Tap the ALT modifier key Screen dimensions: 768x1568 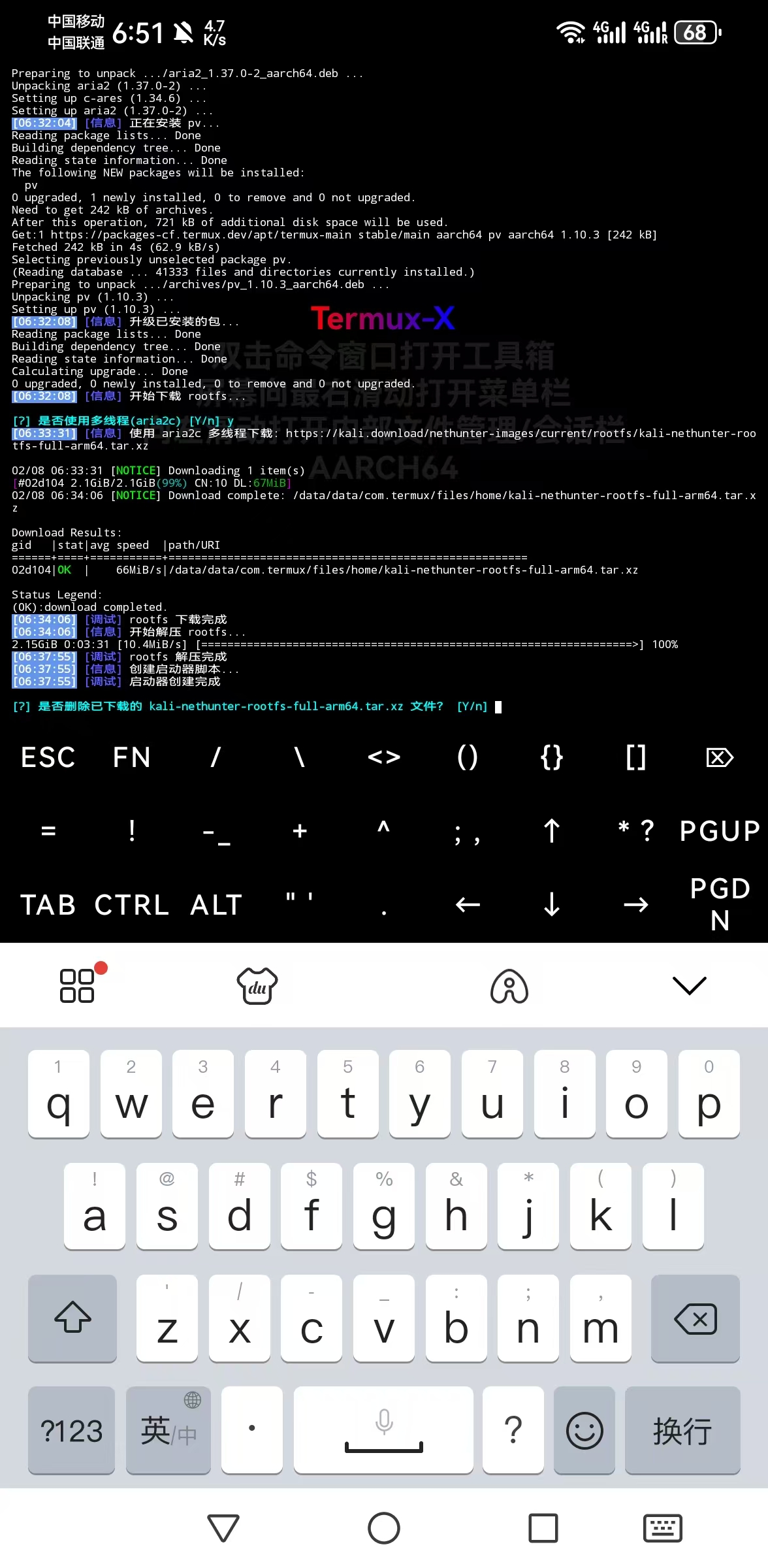click(216, 905)
